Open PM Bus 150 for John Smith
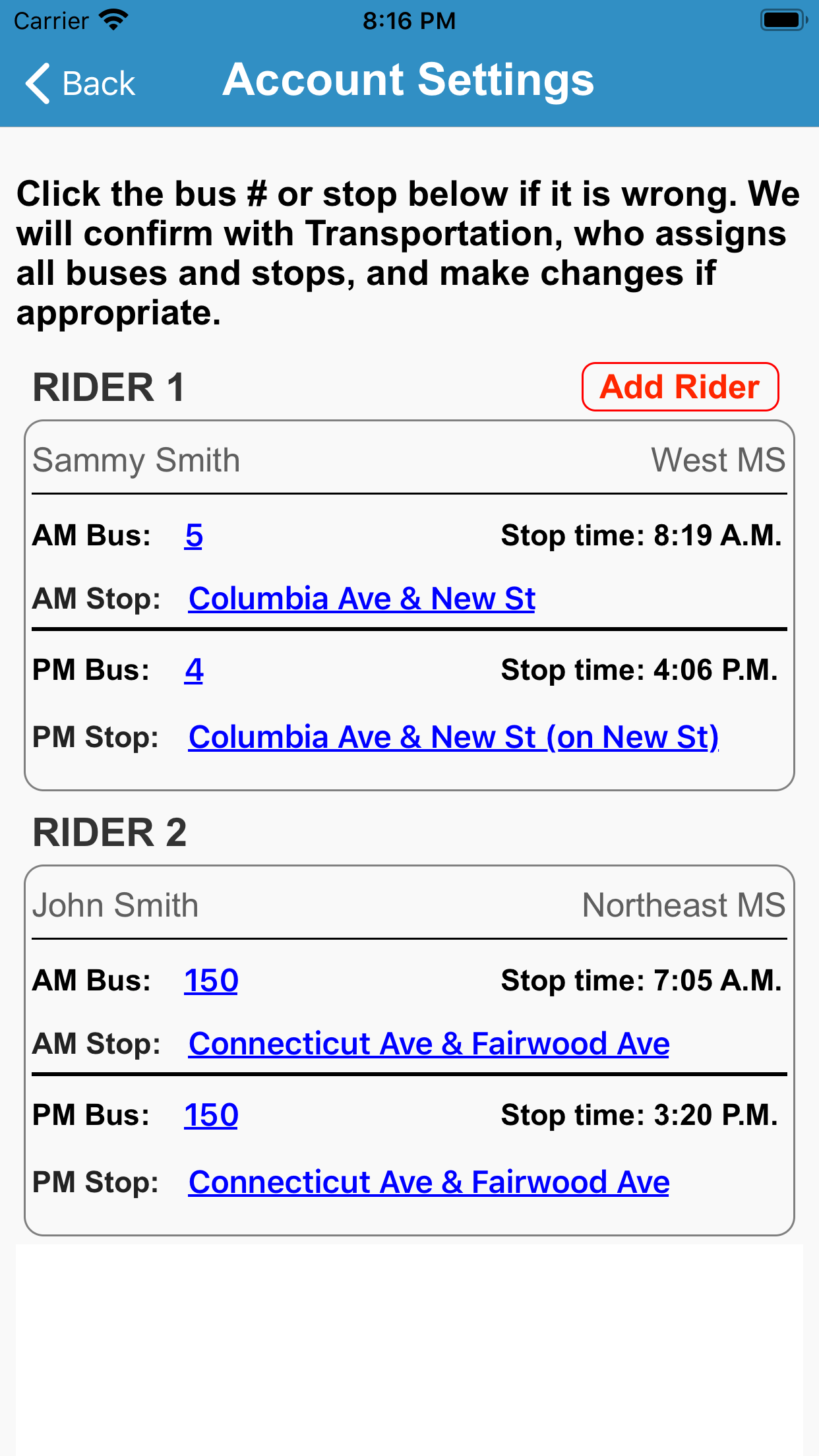819x1456 pixels. (210, 1115)
